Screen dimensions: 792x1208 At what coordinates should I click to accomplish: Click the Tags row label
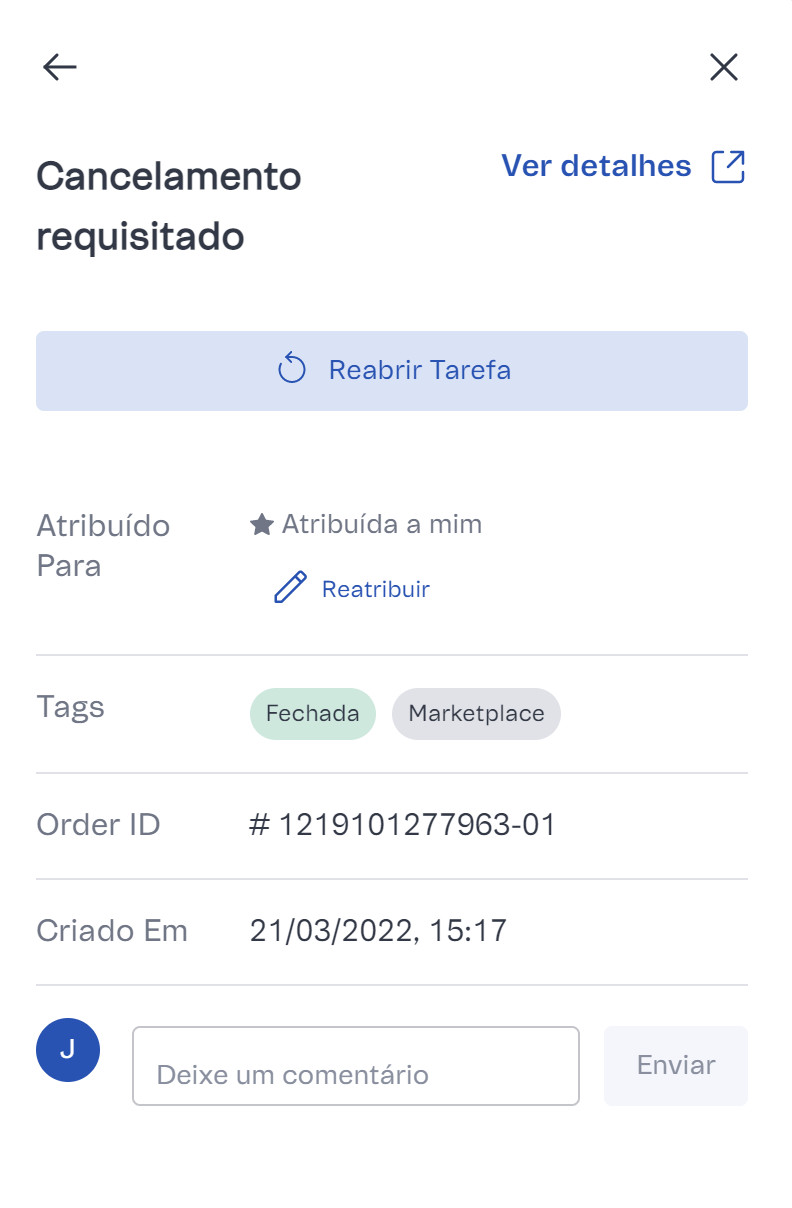[x=70, y=707]
